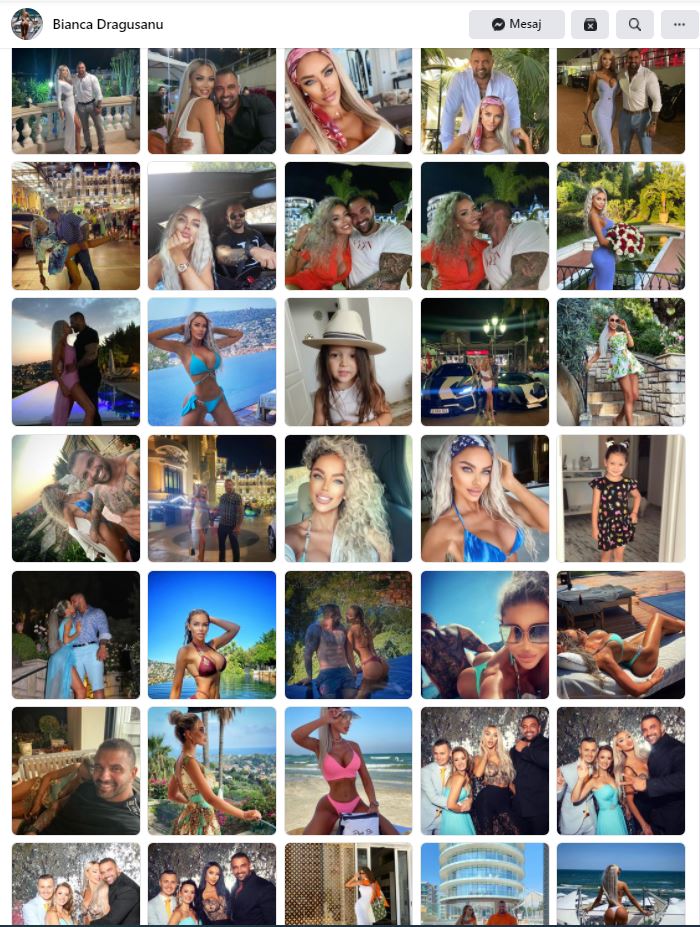Screen dimensions: 700x927
Task: Open the Mesaj messenger button
Action: click(x=516, y=24)
